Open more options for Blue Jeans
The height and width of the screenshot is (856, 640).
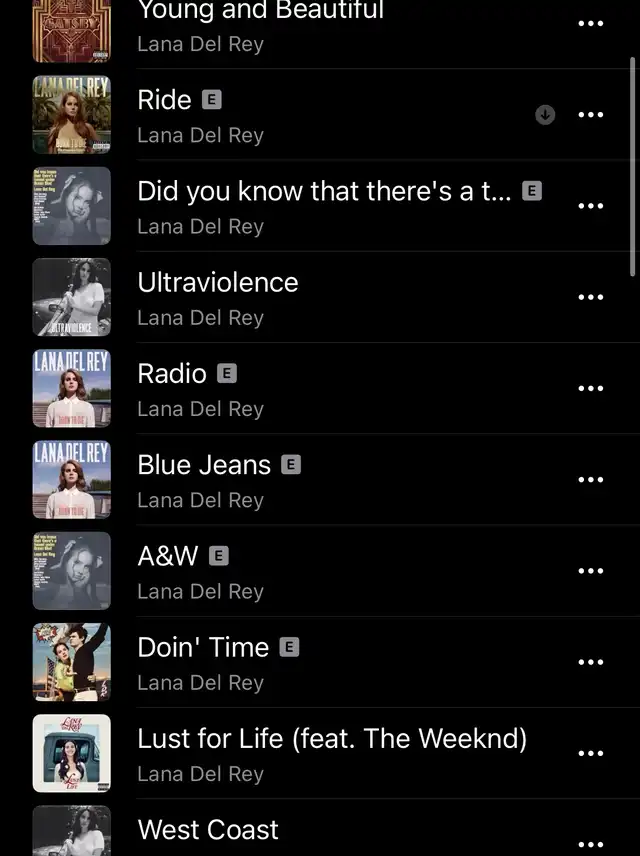coord(591,479)
